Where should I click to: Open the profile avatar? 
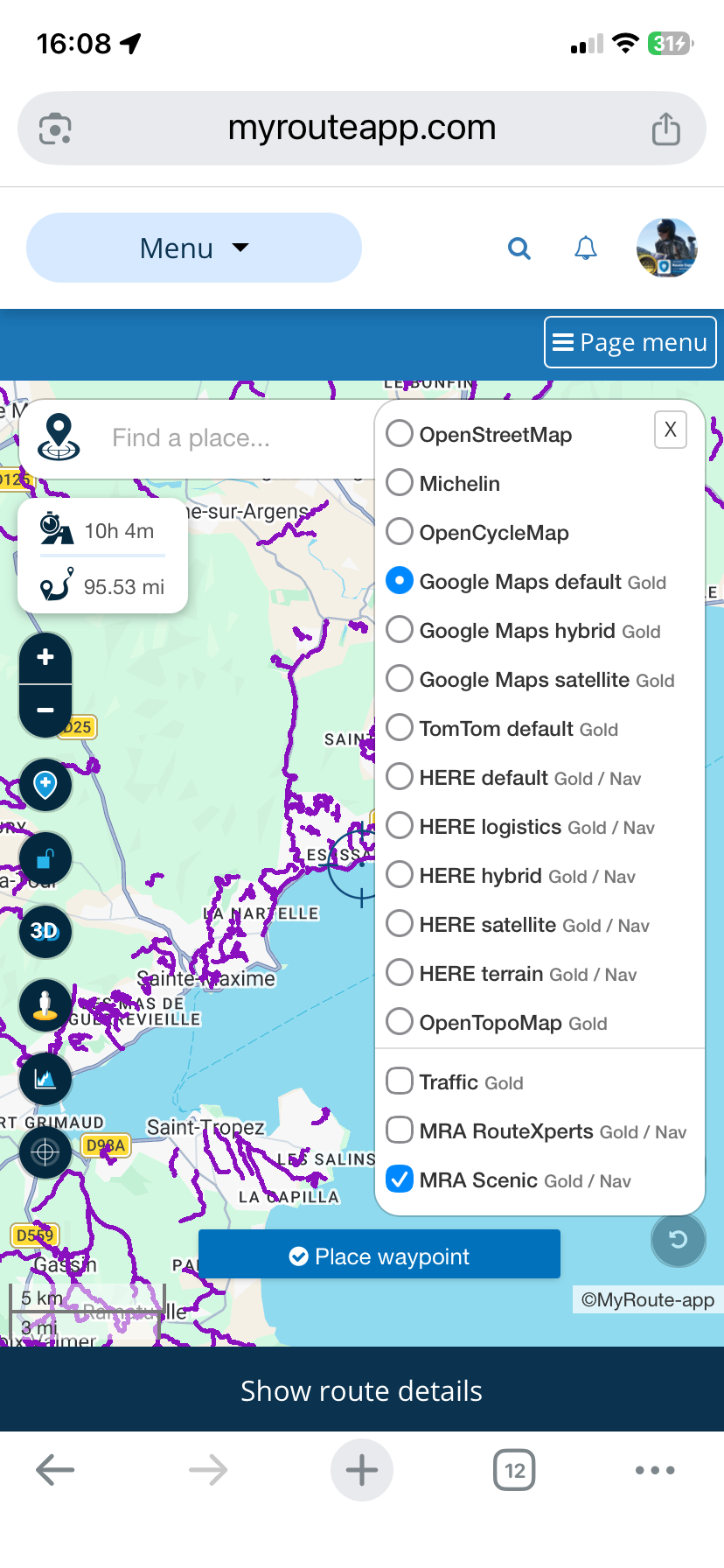pos(666,248)
